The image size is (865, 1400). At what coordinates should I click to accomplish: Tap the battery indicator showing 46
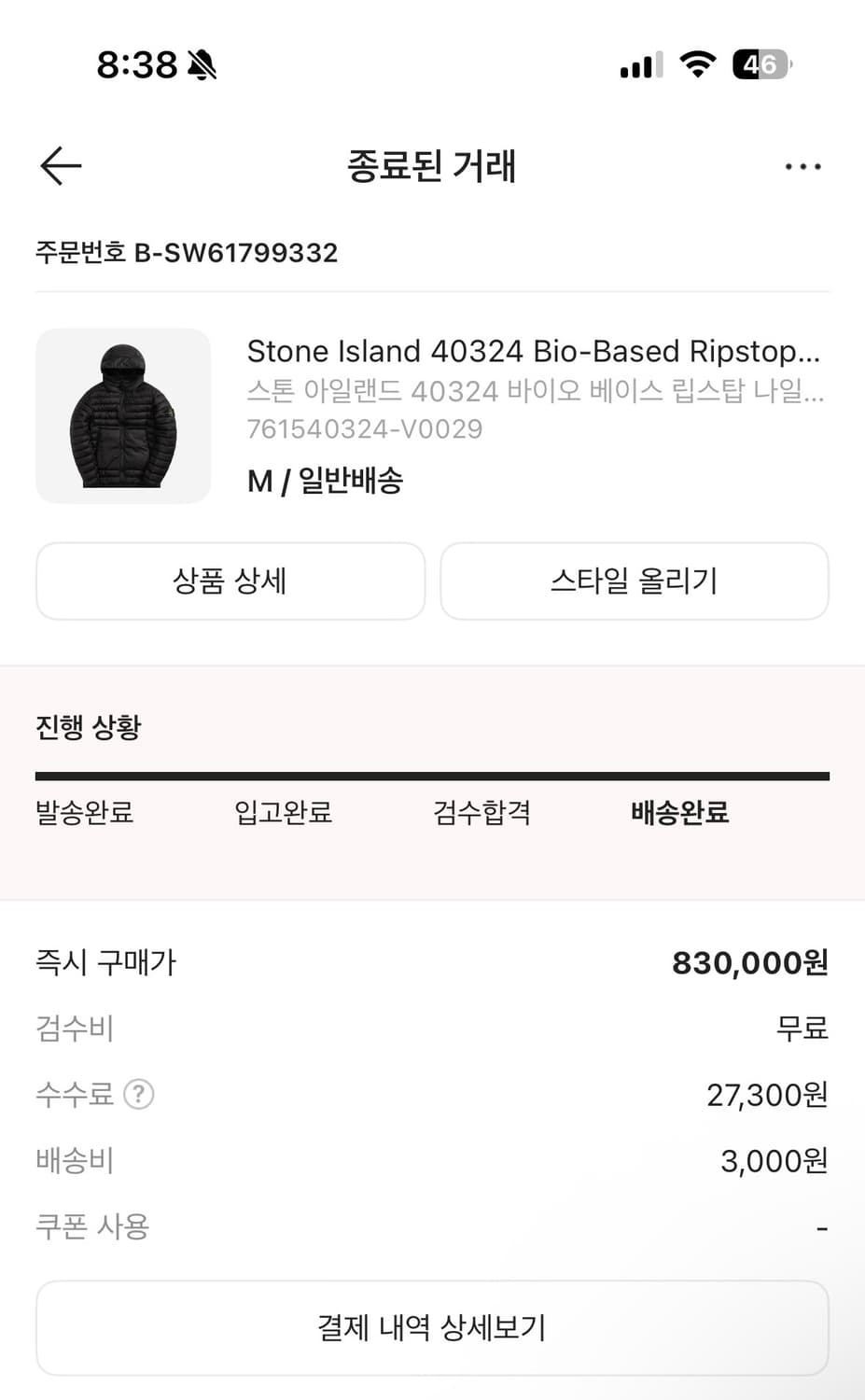point(760,63)
